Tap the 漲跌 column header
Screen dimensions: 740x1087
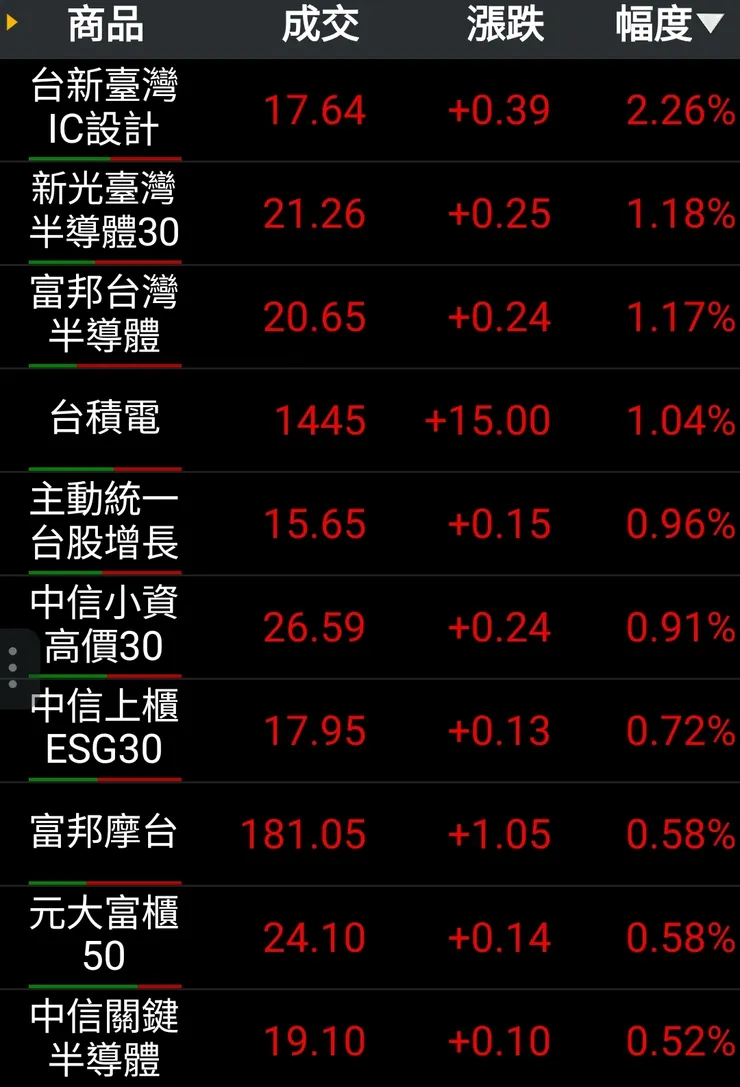click(505, 26)
